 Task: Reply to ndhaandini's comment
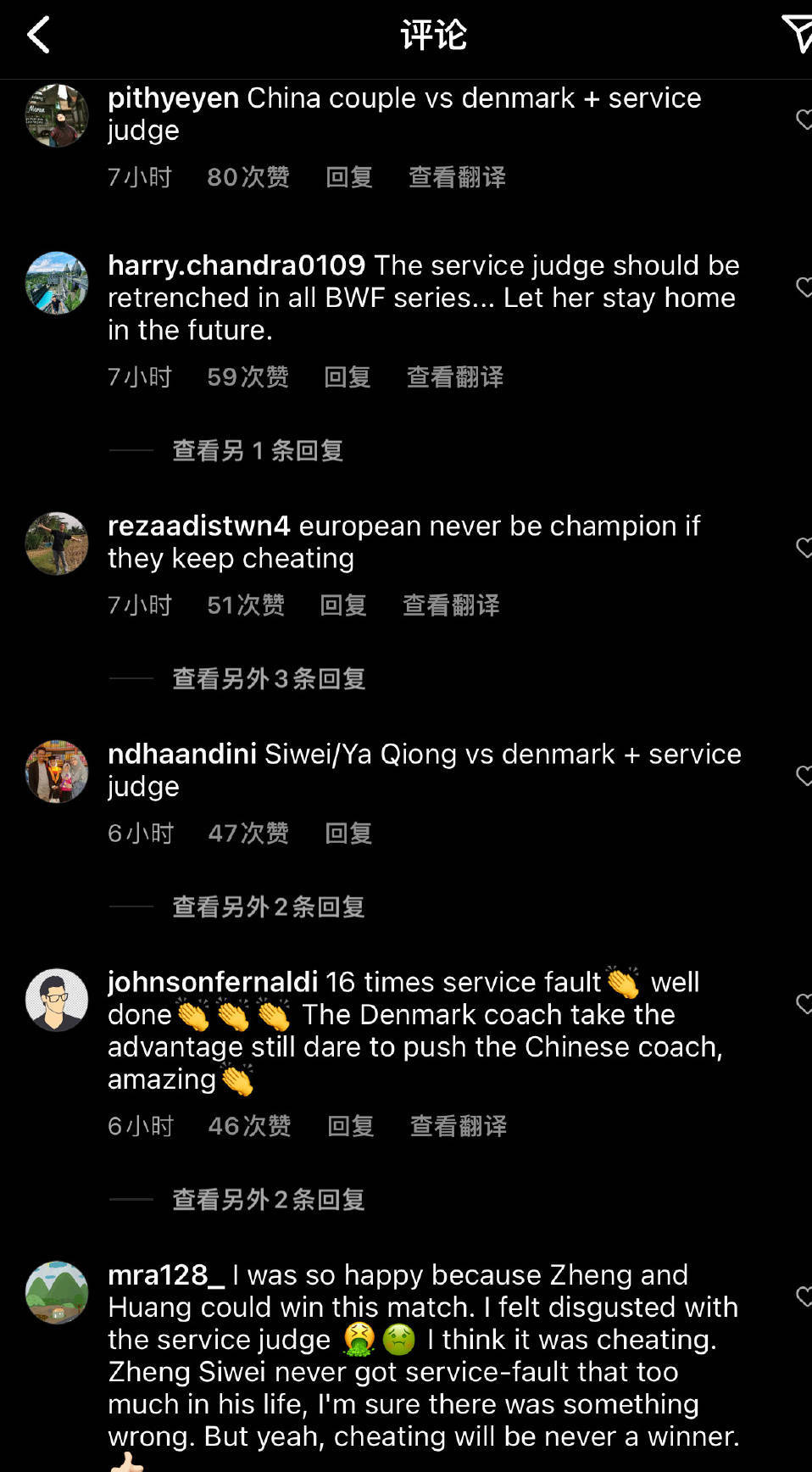[348, 834]
